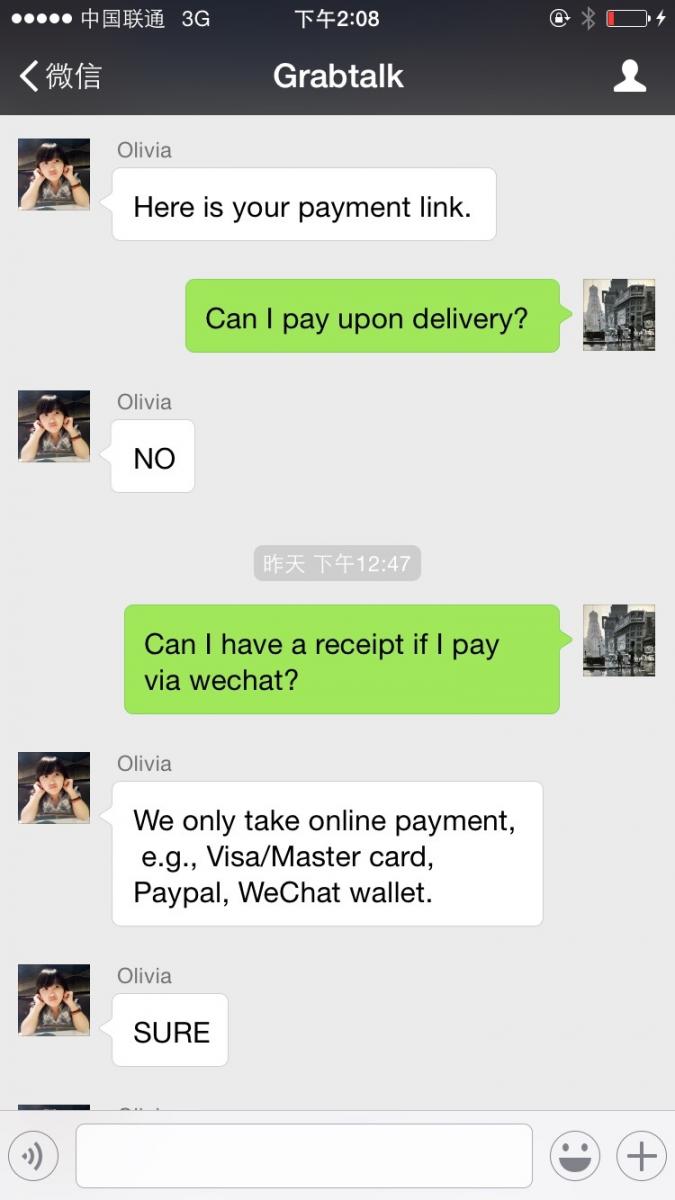Image resolution: width=675 pixels, height=1200 pixels.
Task: Open the emoji sticker panel
Action: pos(575,1157)
